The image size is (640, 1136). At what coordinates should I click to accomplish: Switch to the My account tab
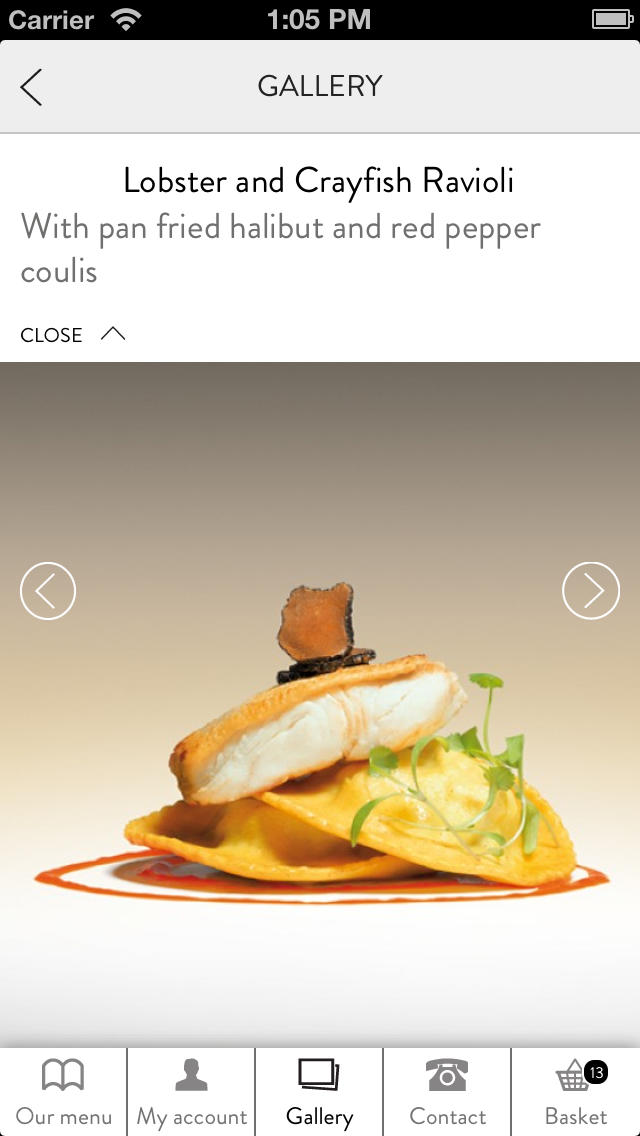point(191,1093)
